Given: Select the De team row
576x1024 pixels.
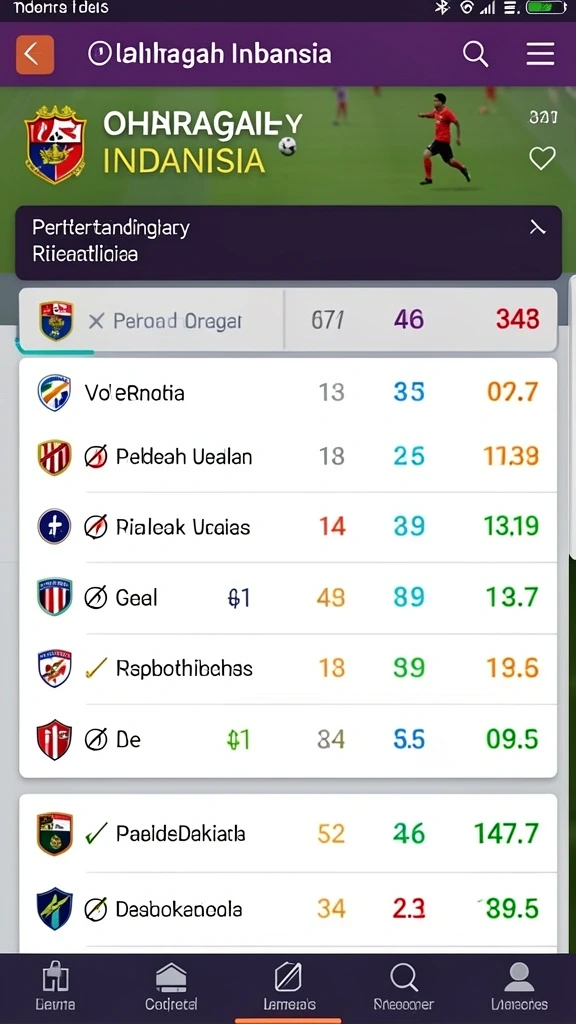Looking at the screenshot, I should [288, 739].
